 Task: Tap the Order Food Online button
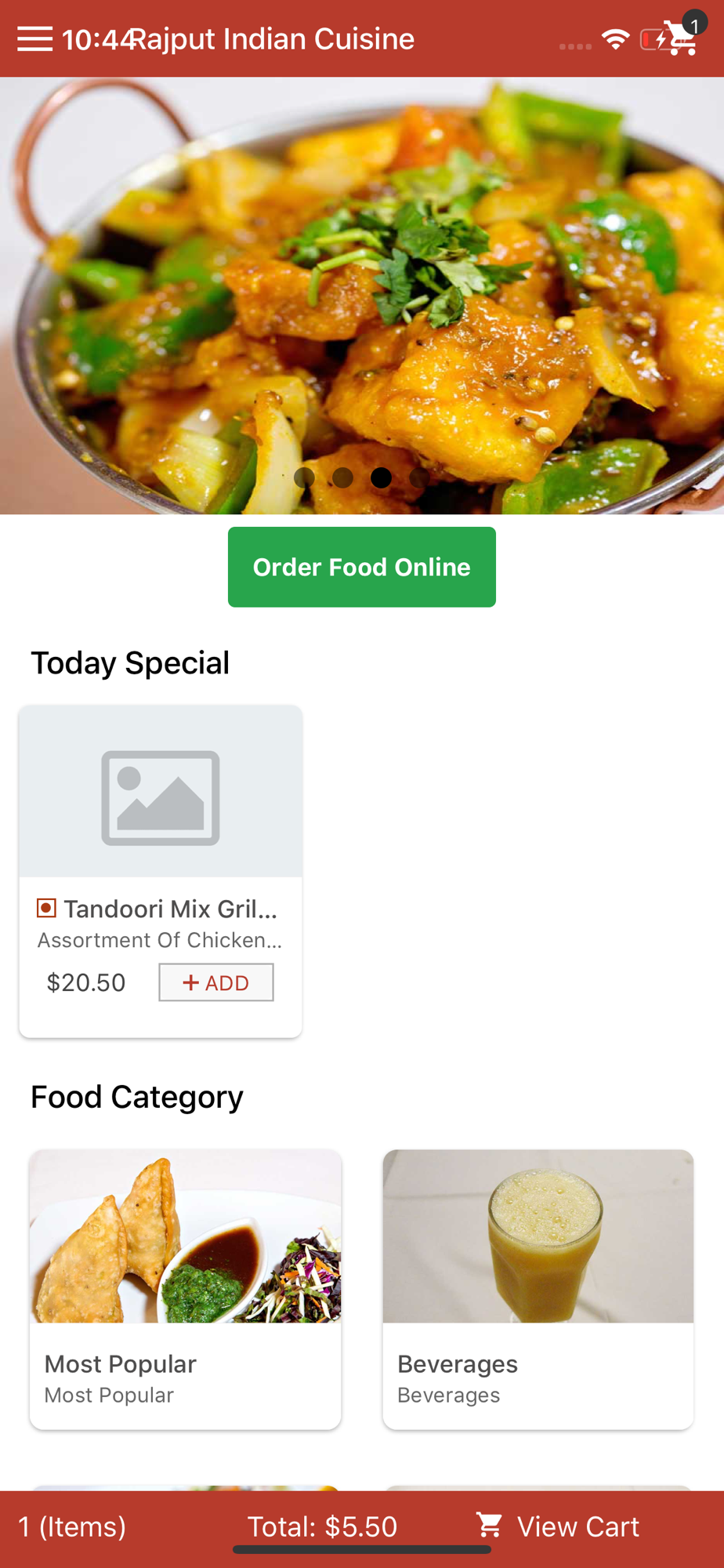coord(362,567)
